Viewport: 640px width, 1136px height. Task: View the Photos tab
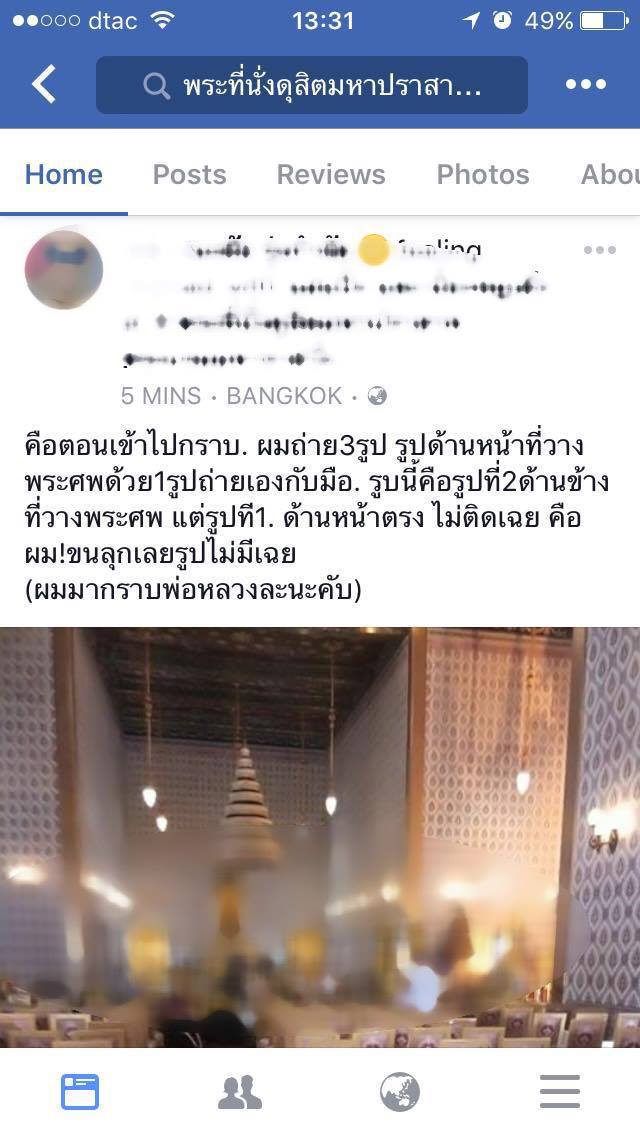pyautogui.click(x=483, y=175)
